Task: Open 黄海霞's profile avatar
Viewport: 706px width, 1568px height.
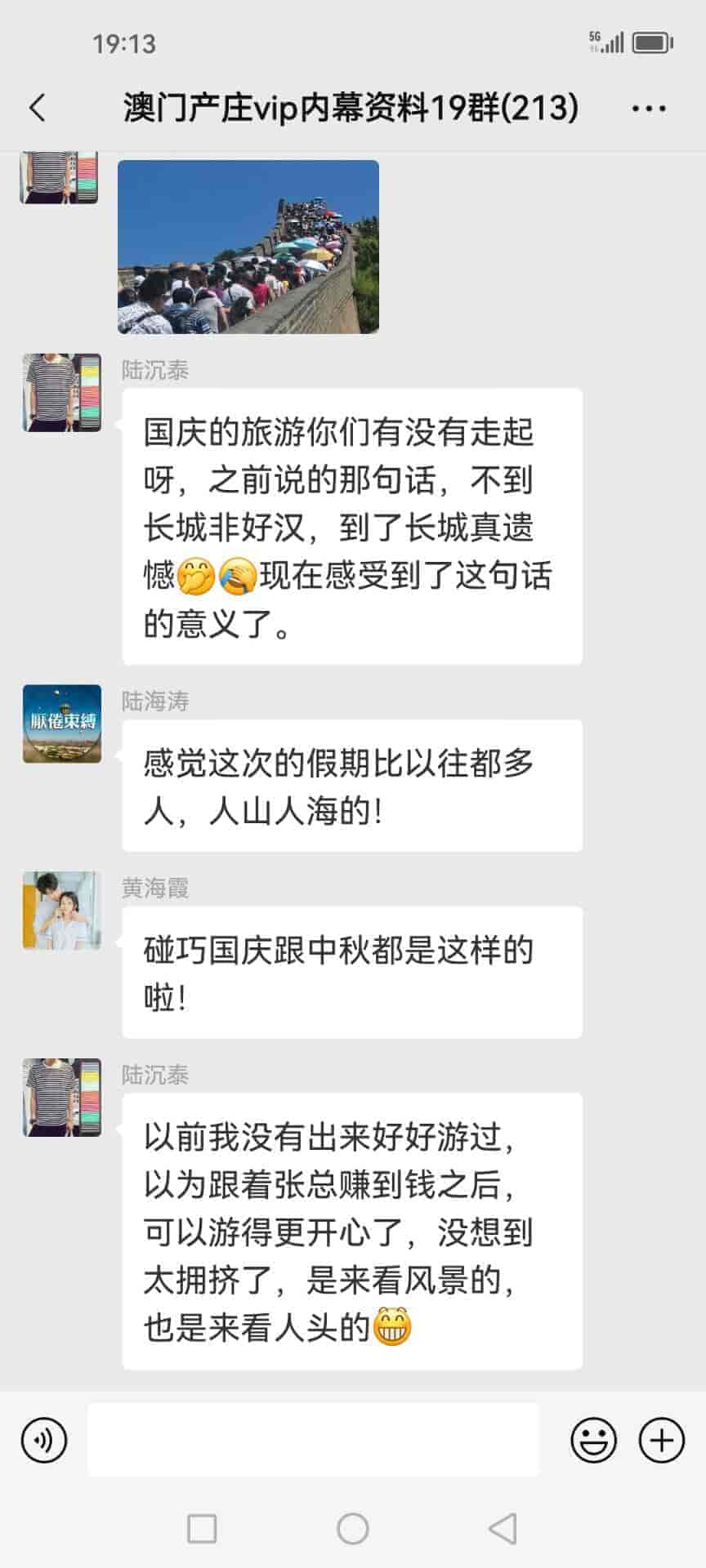Action: (x=62, y=910)
